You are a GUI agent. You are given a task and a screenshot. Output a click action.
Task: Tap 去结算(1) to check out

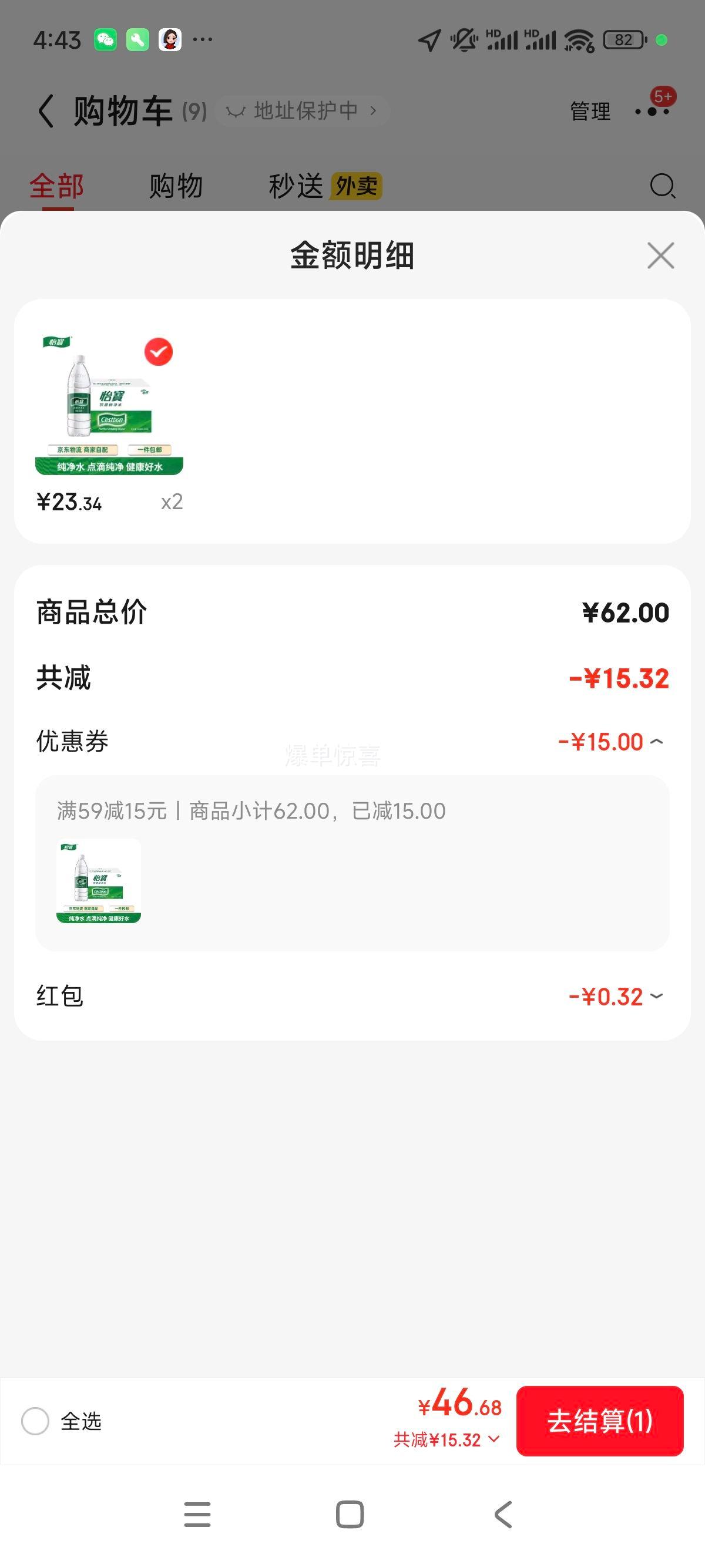click(x=600, y=1422)
